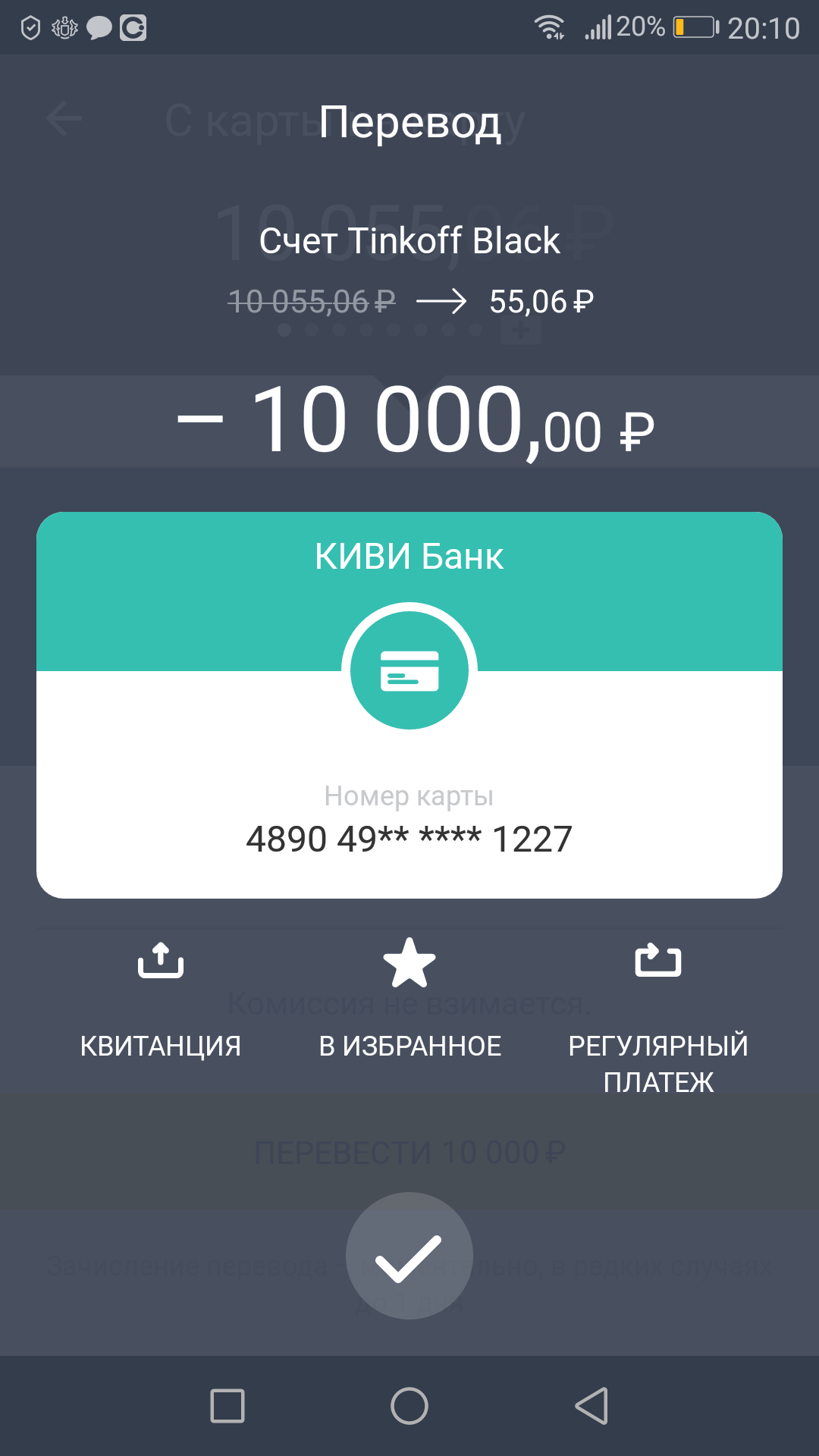The image size is (819, 1456).
Task: Open the КВИТАНЦИЯ receipt option
Action: point(161,1001)
